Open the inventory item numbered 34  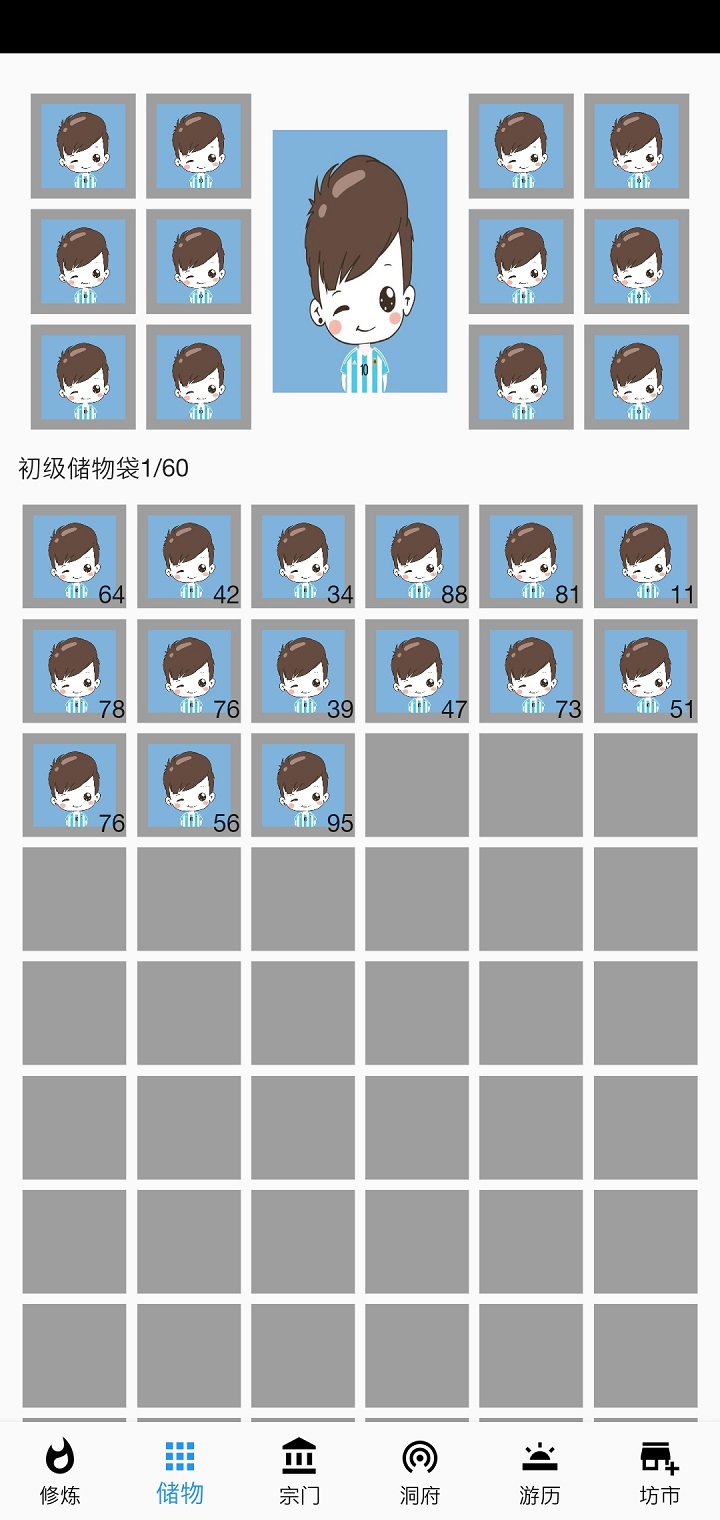pos(303,557)
